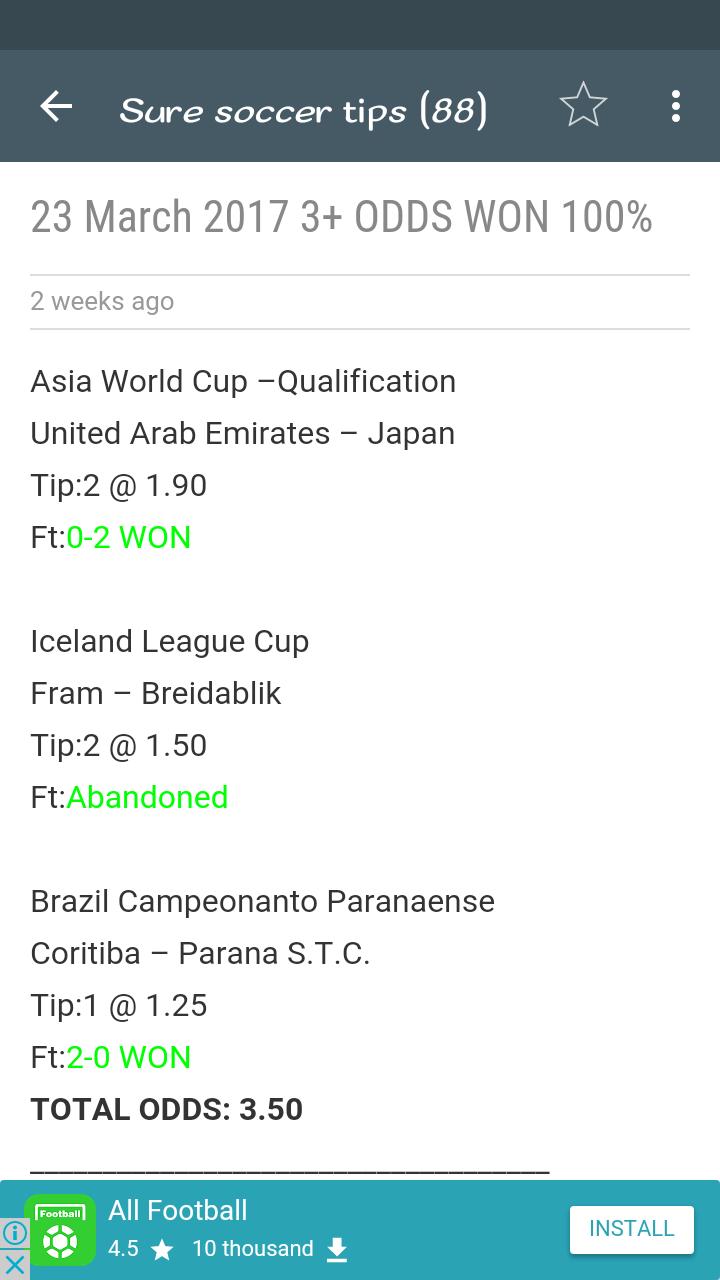Screen dimensions: 720x1280
Task: Tap the download arrow next to 10 thousand
Action: tap(337, 1248)
